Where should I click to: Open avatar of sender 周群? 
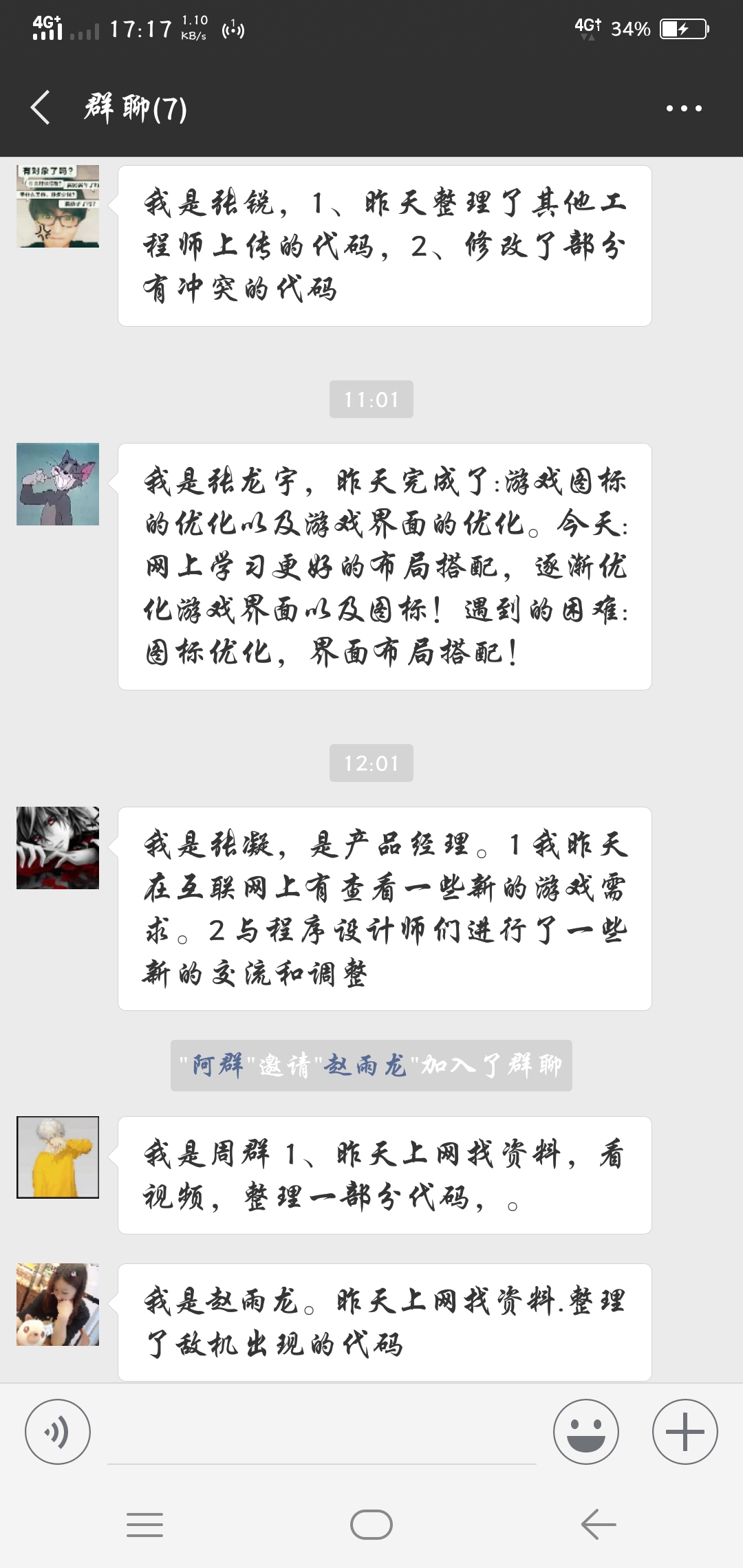click(58, 1157)
